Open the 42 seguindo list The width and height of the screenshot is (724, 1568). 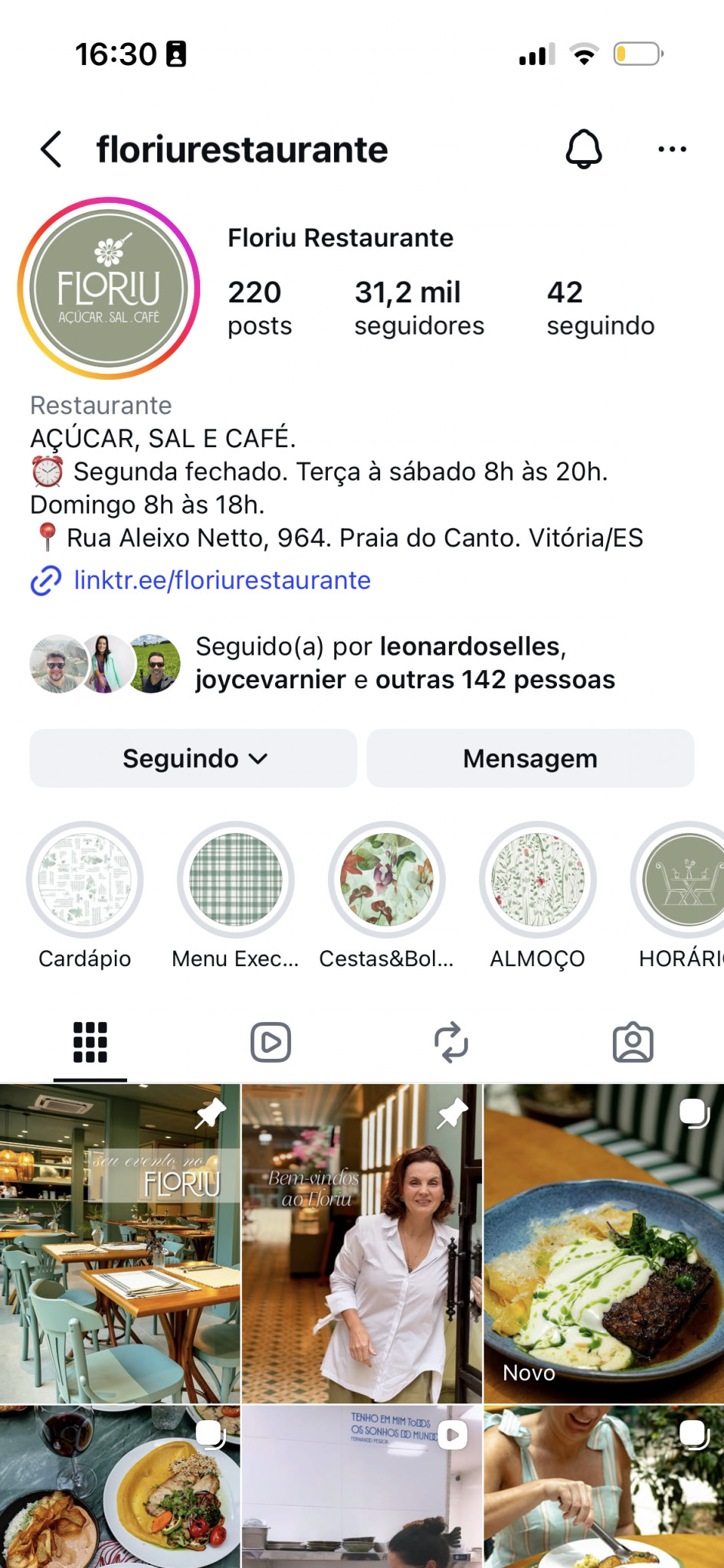coord(601,308)
